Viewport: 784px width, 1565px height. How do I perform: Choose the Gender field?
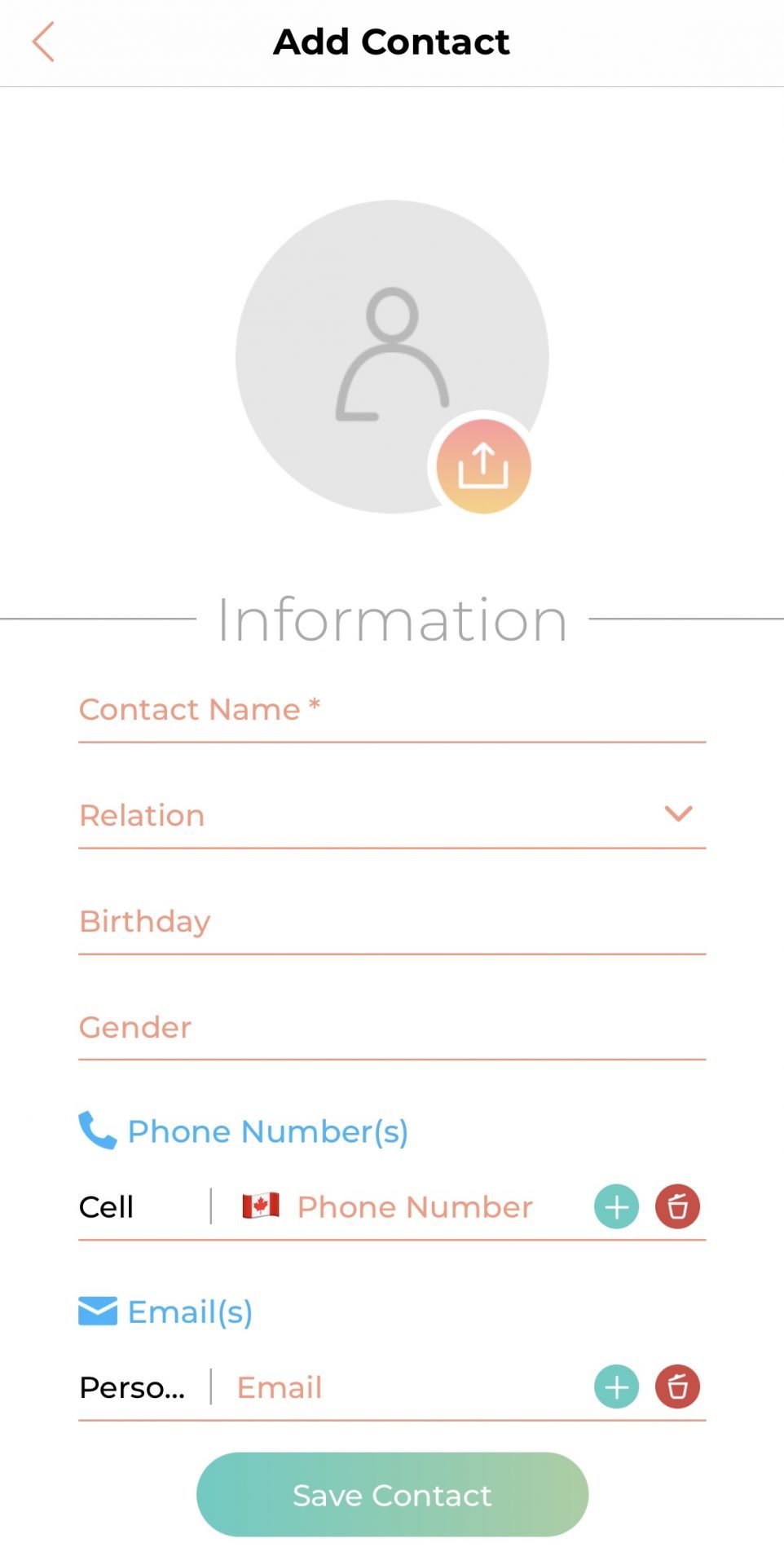[x=392, y=1028]
